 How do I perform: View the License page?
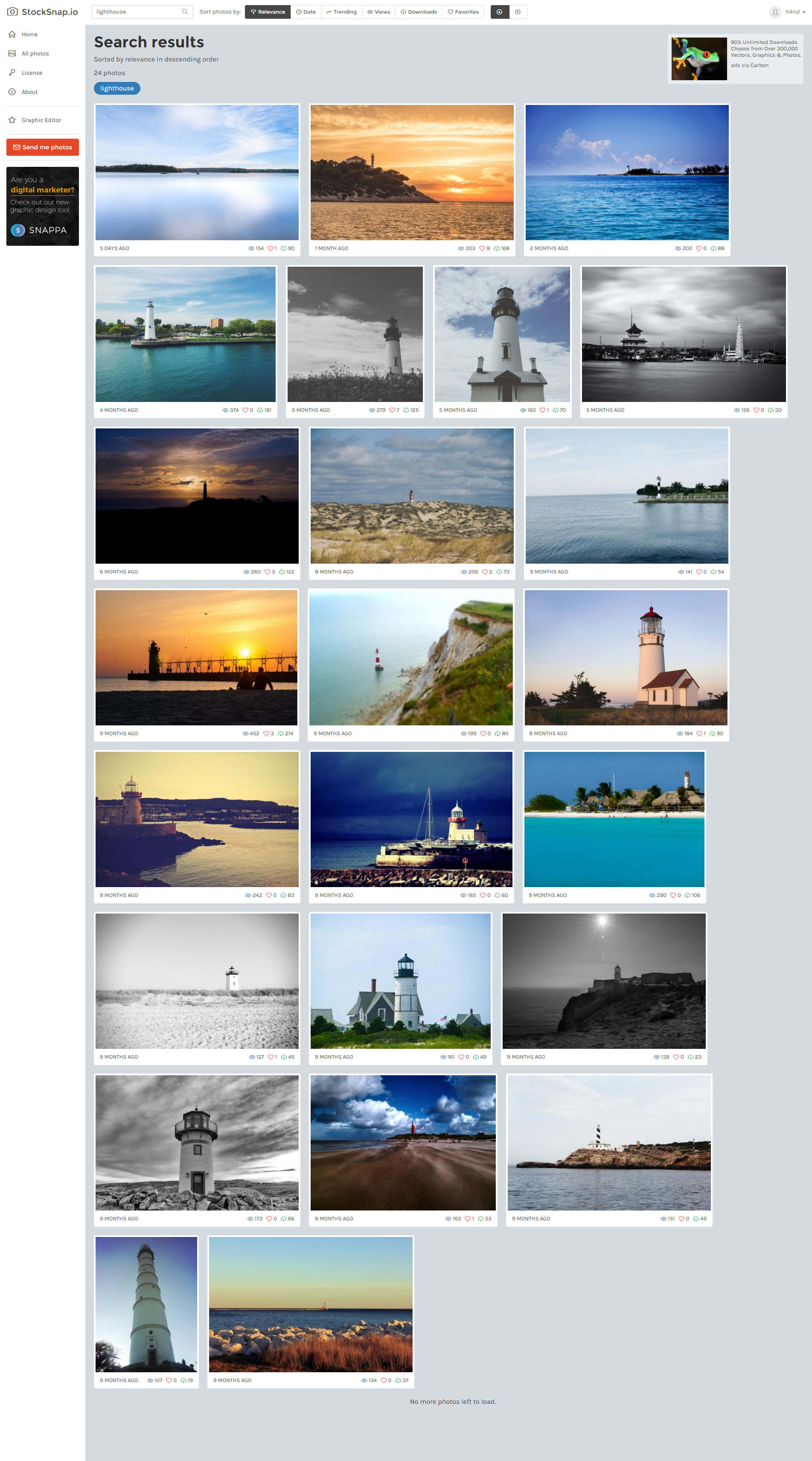coord(32,73)
